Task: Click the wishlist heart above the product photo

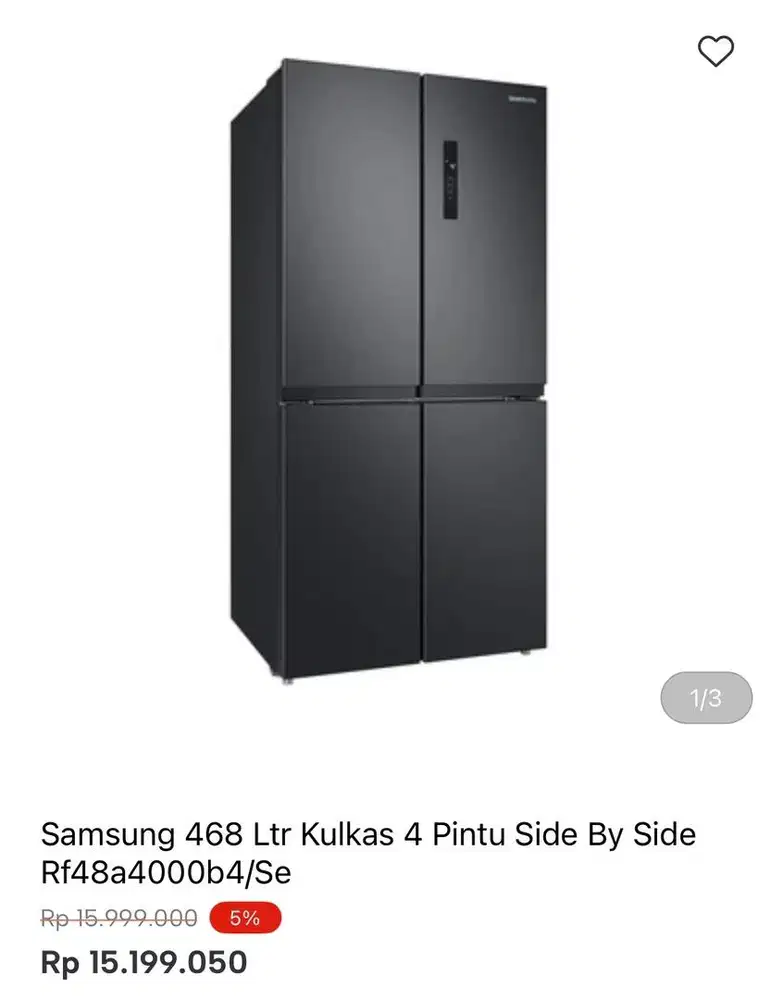Action: 714,52
